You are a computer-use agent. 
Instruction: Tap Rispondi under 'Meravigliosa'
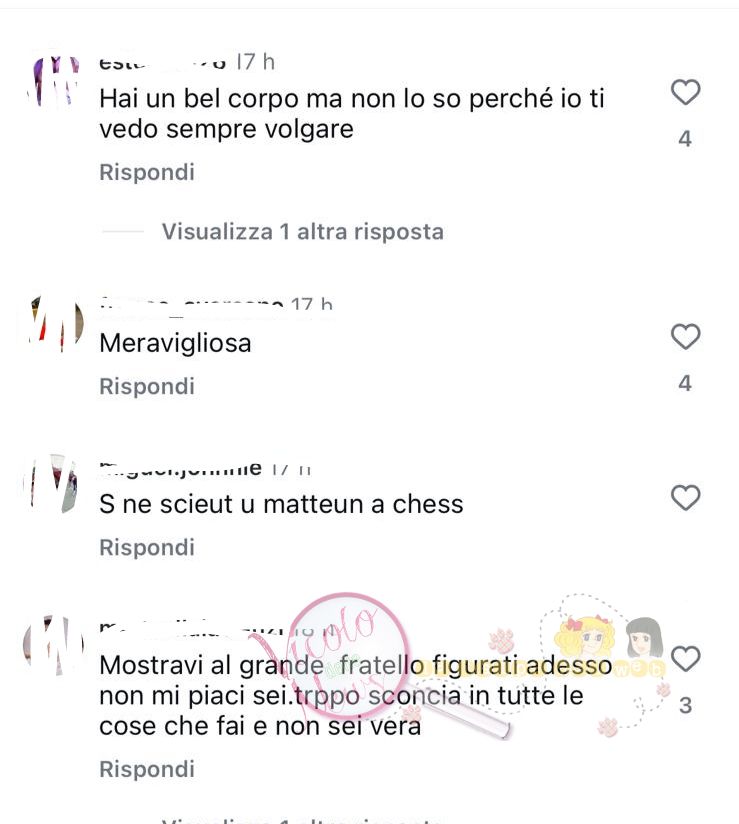point(146,386)
